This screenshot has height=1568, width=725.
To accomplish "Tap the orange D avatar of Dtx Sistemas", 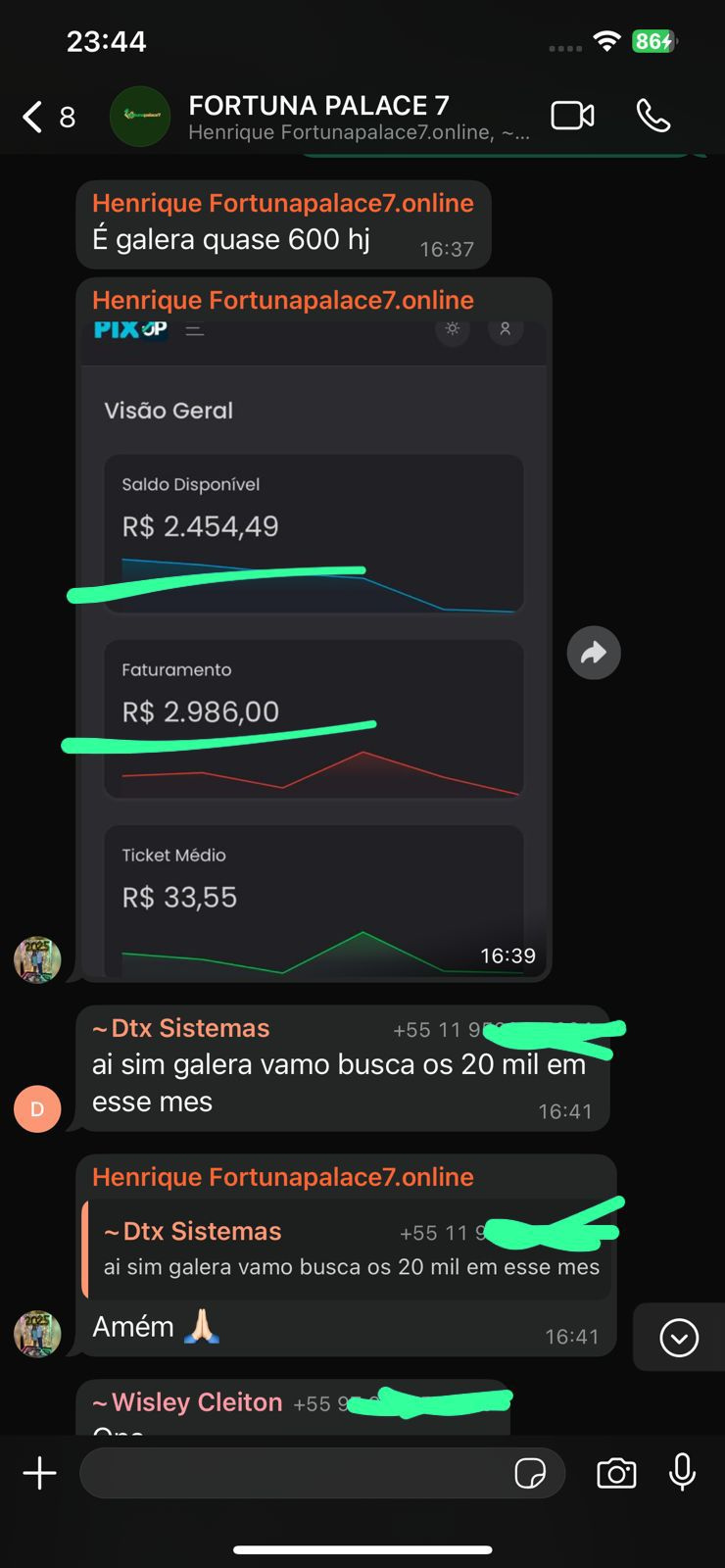I will (36, 1108).
